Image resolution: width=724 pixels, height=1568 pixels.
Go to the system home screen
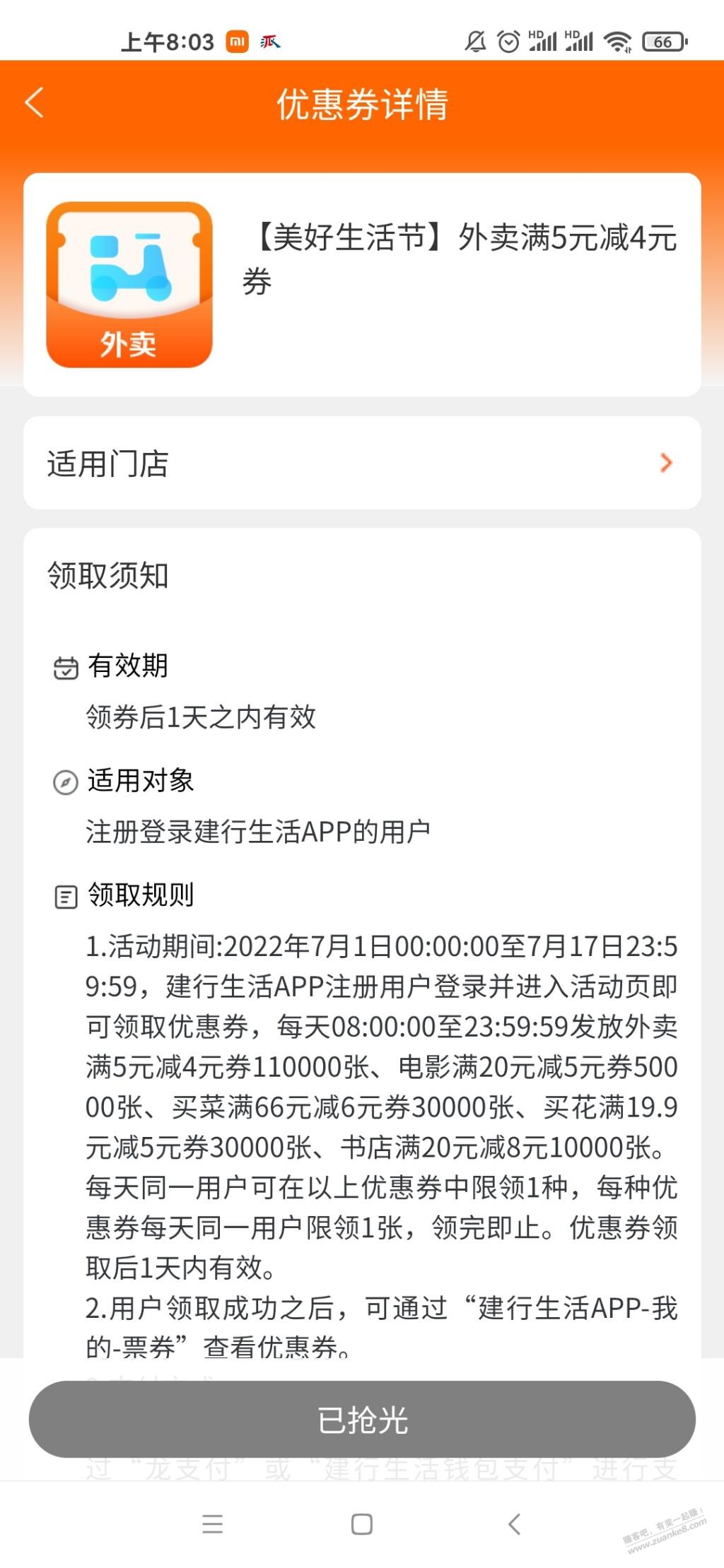point(362,1524)
